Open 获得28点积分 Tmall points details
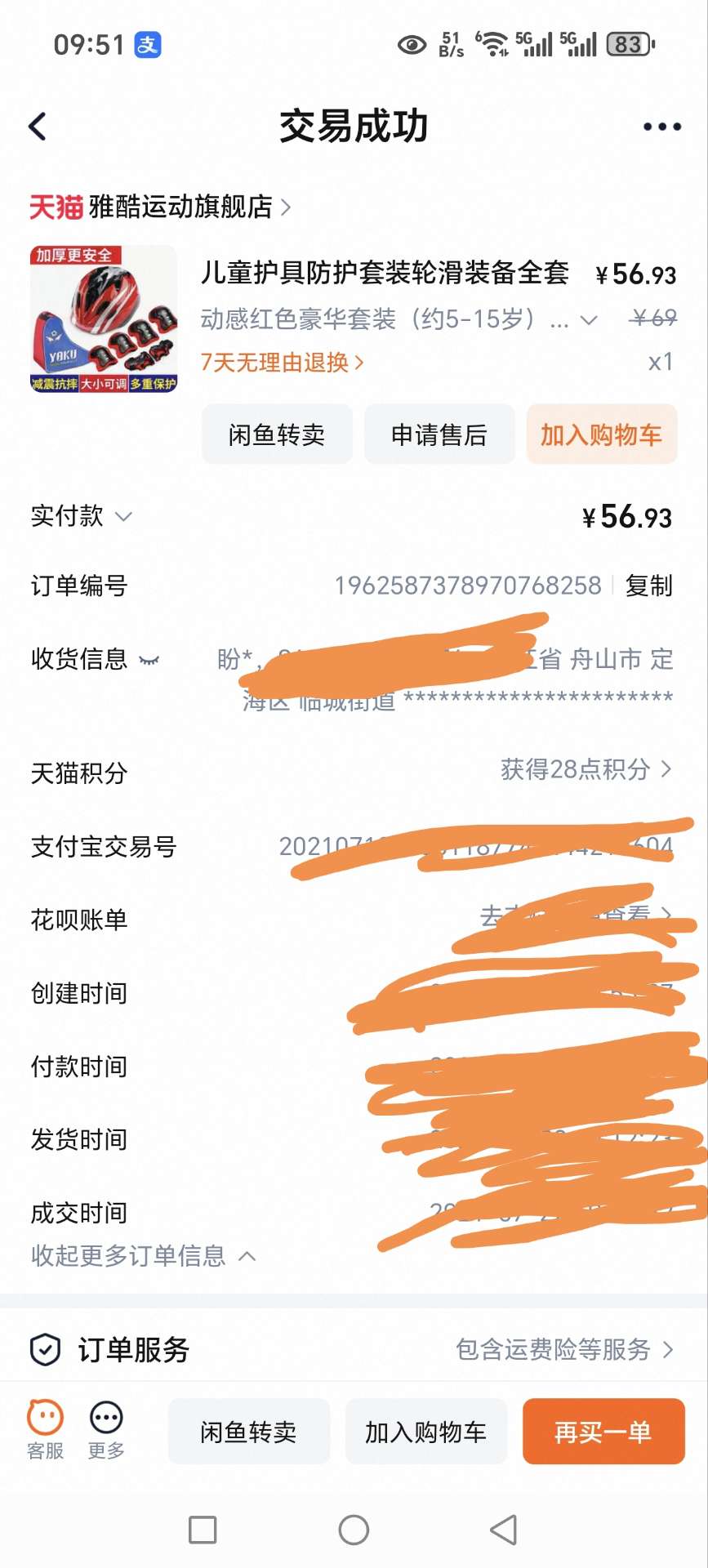The image size is (708, 1568). coord(585,769)
